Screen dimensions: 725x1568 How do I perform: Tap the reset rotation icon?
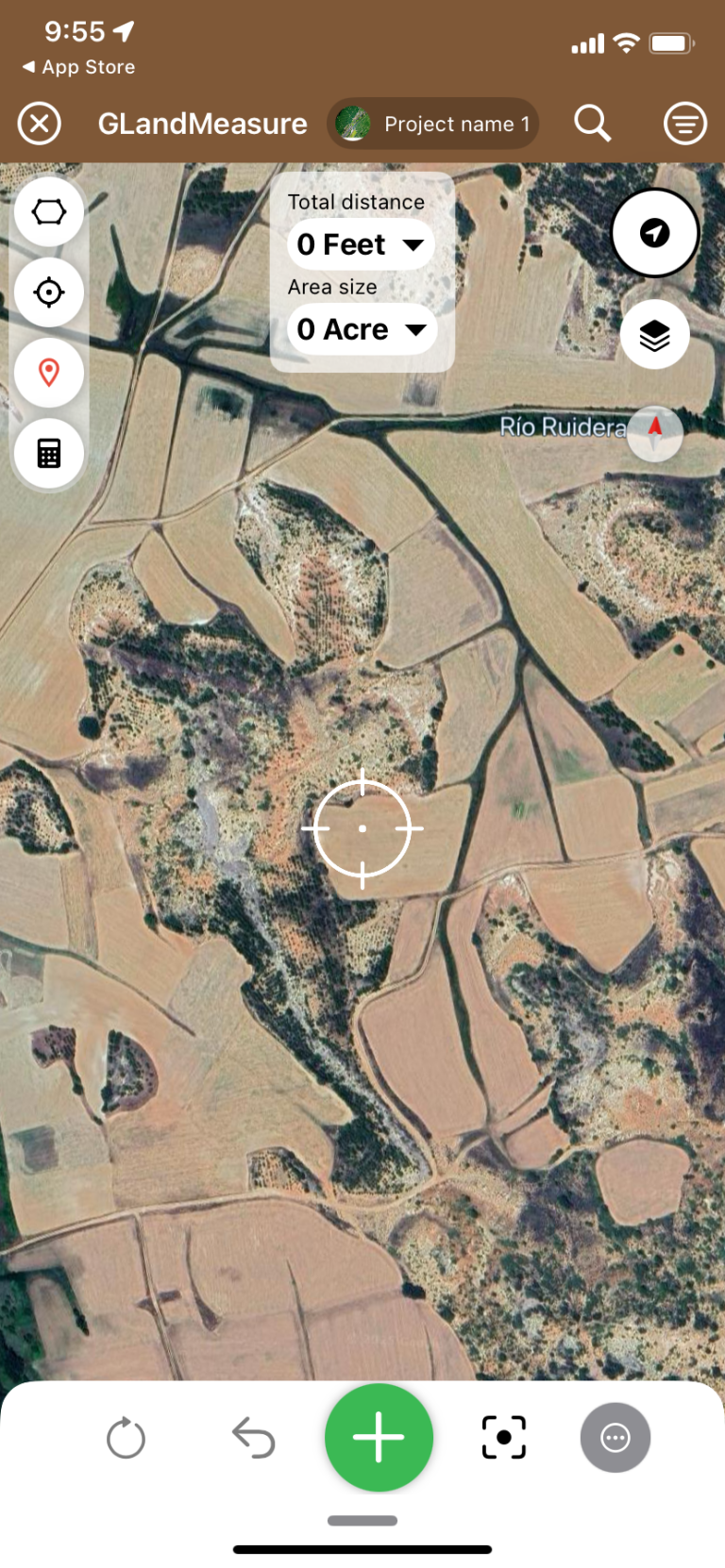click(x=126, y=1437)
